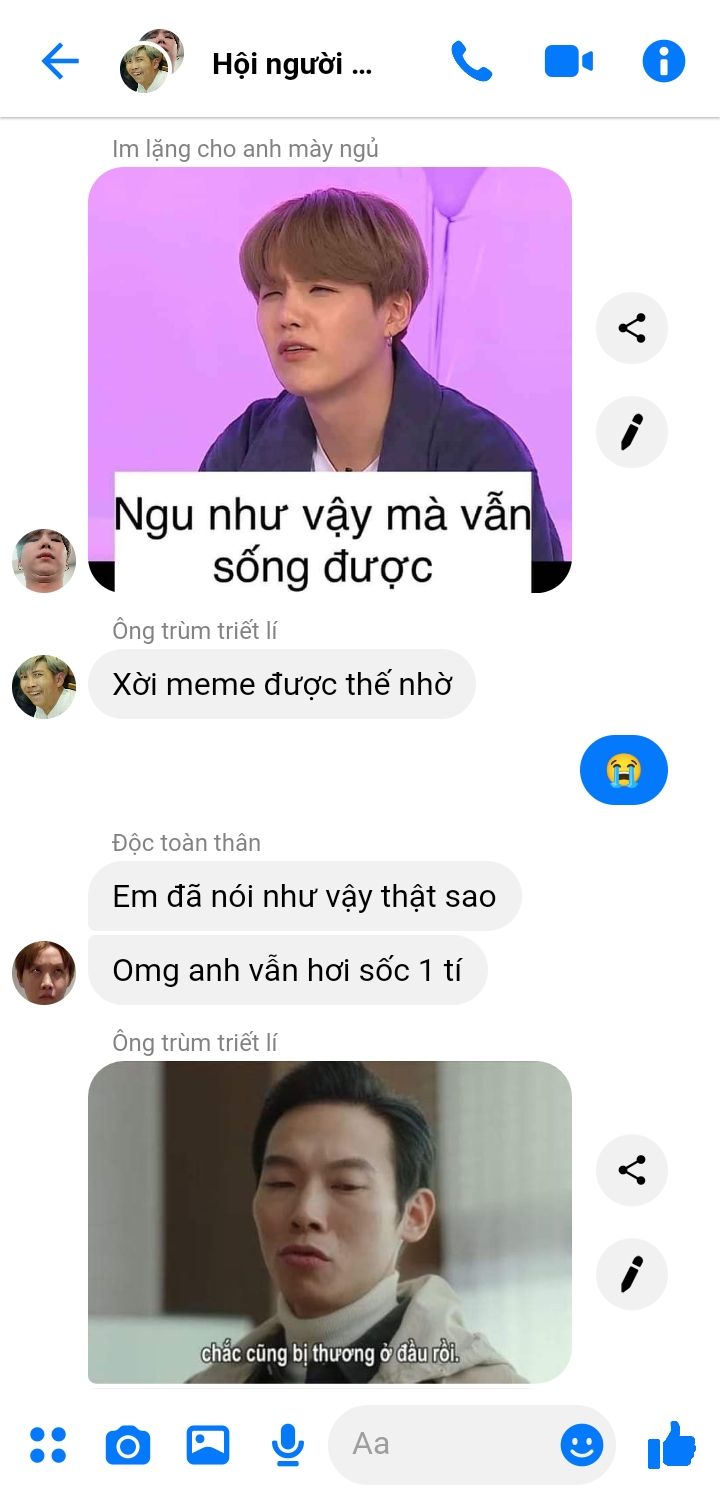Open the 'Ngu như vậy' meme image
This screenshot has width=720, height=1500.
coord(330,380)
